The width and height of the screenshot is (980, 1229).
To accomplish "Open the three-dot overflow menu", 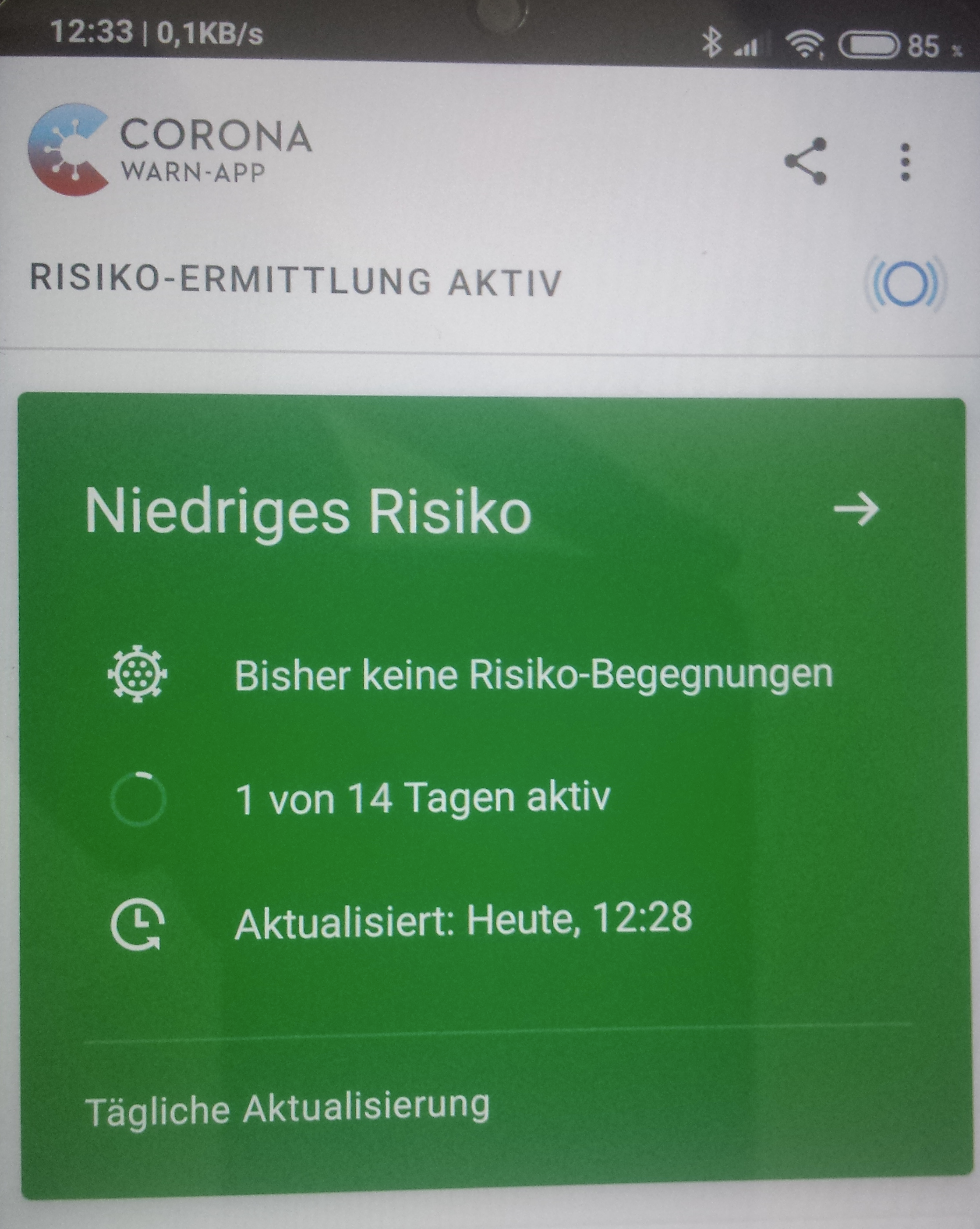I will tap(905, 163).
